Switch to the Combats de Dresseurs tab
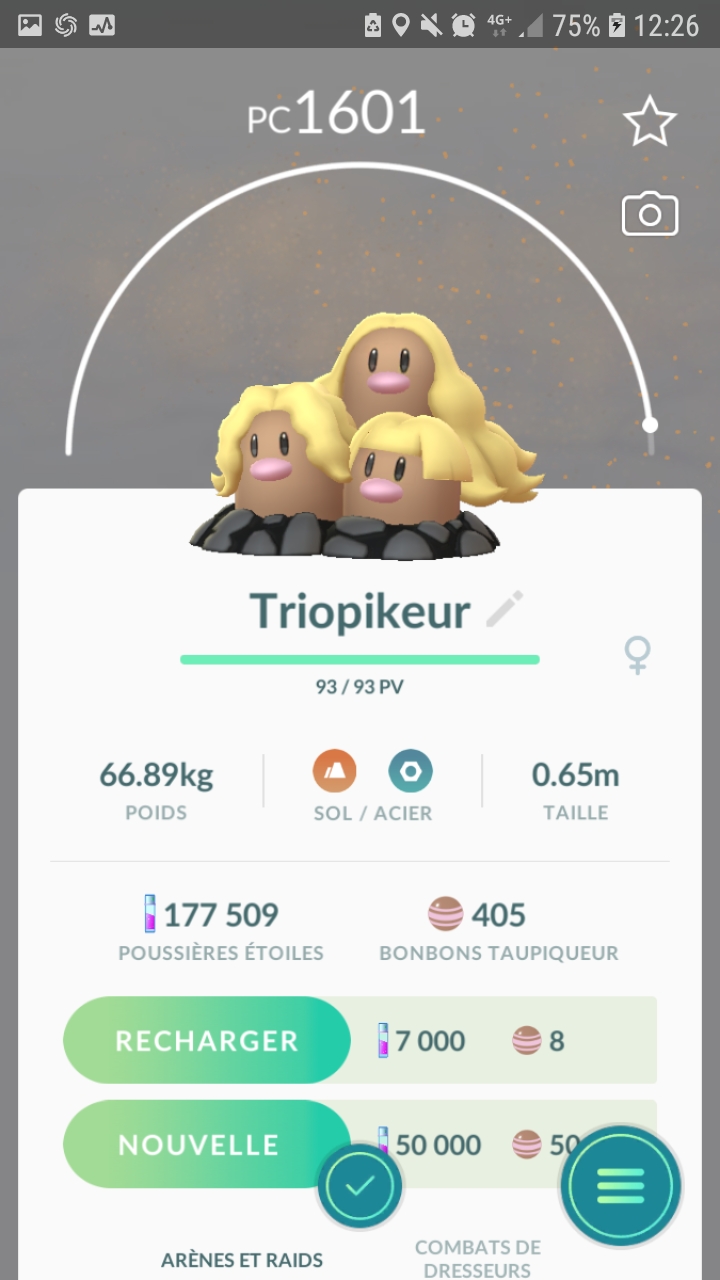This screenshot has width=720, height=1280. pos(478,1258)
